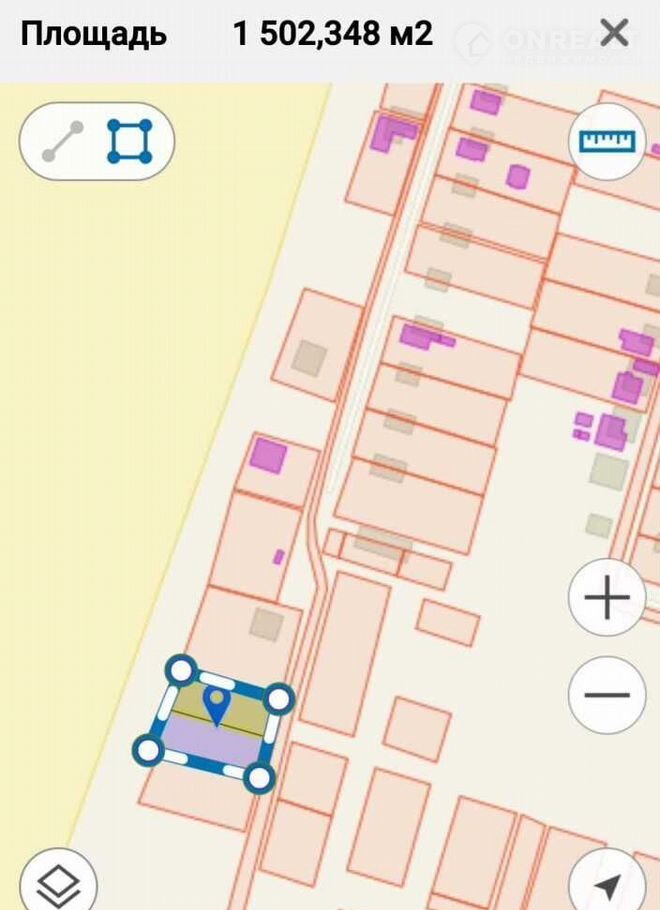Switch to line distance measurement mode
660x910 pixels.
point(62,142)
